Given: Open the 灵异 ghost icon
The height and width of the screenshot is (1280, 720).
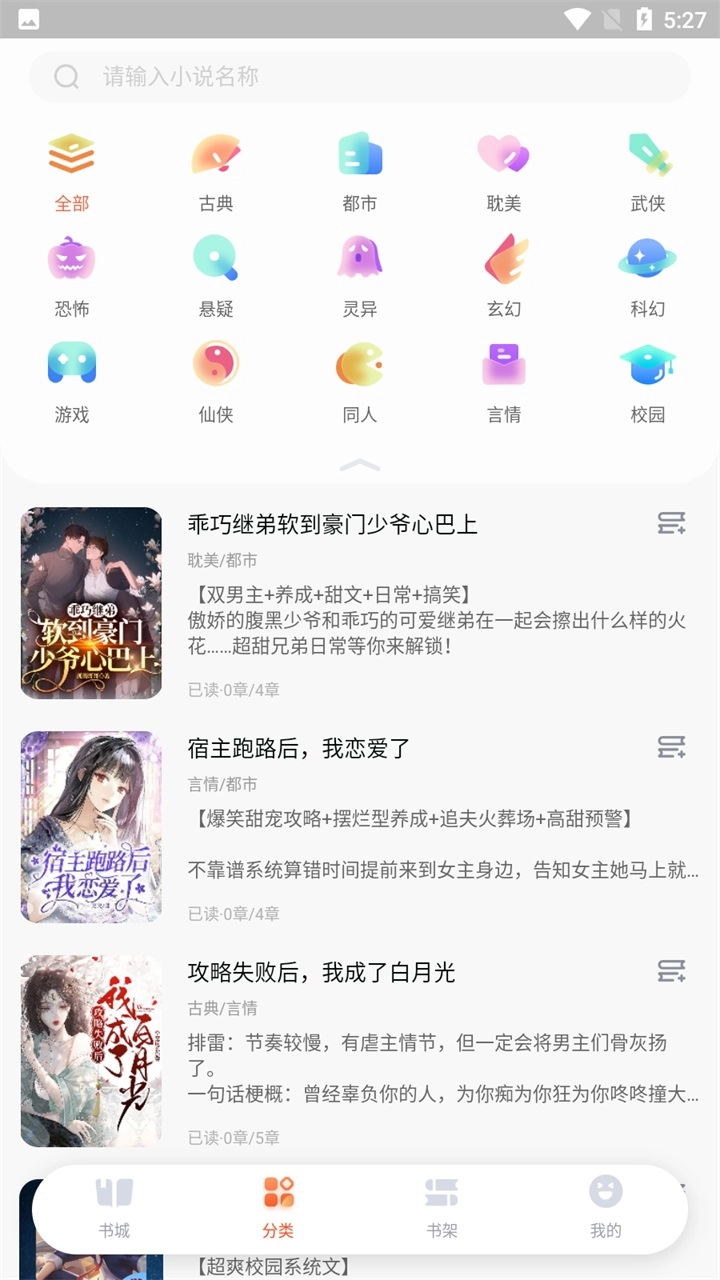Looking at the screenshot, I should [x=359, y=260].
